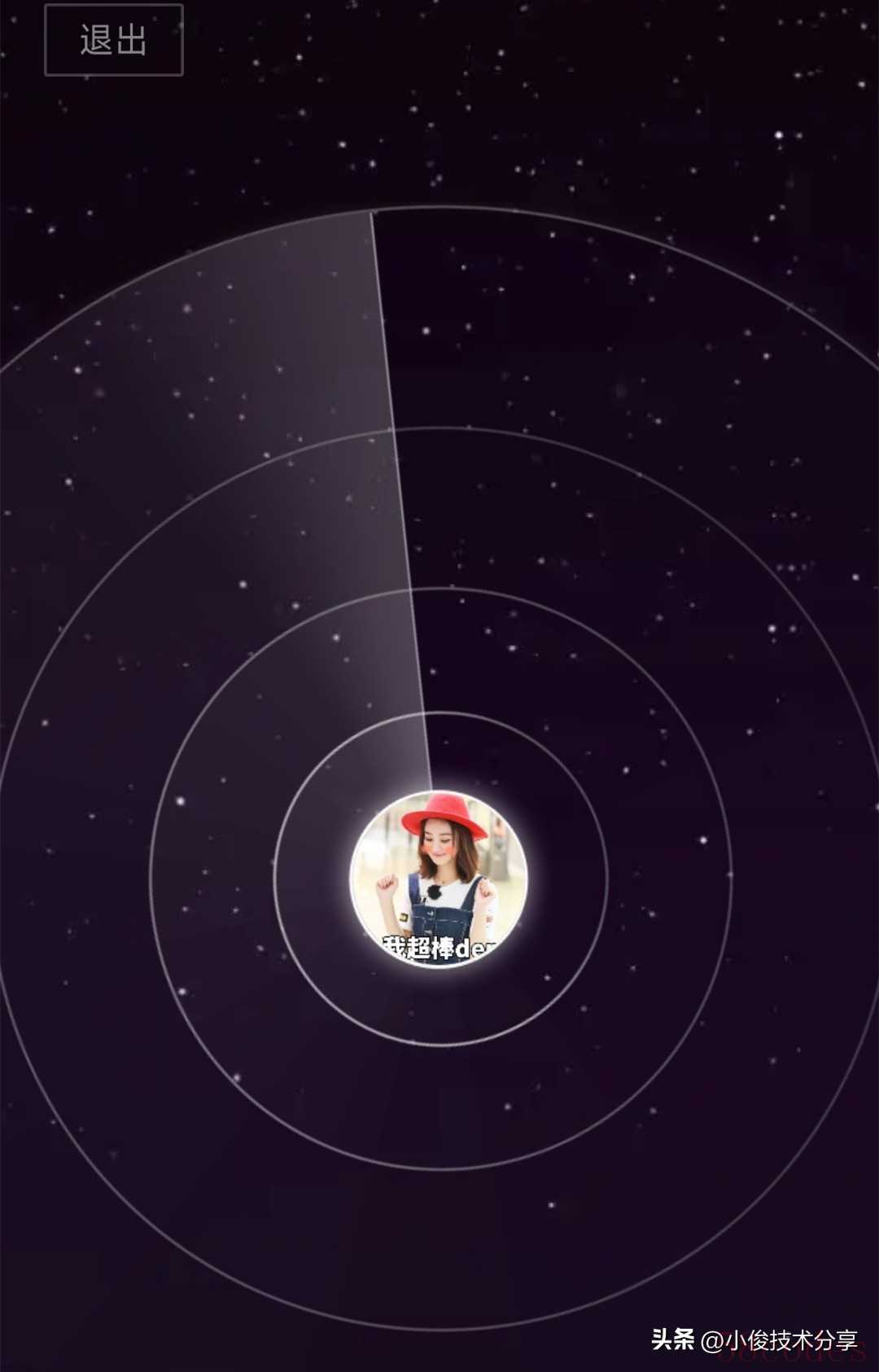The image size is (879, 1372).
Task: Tap the 退出 exit button
Action: click(114, 40)
